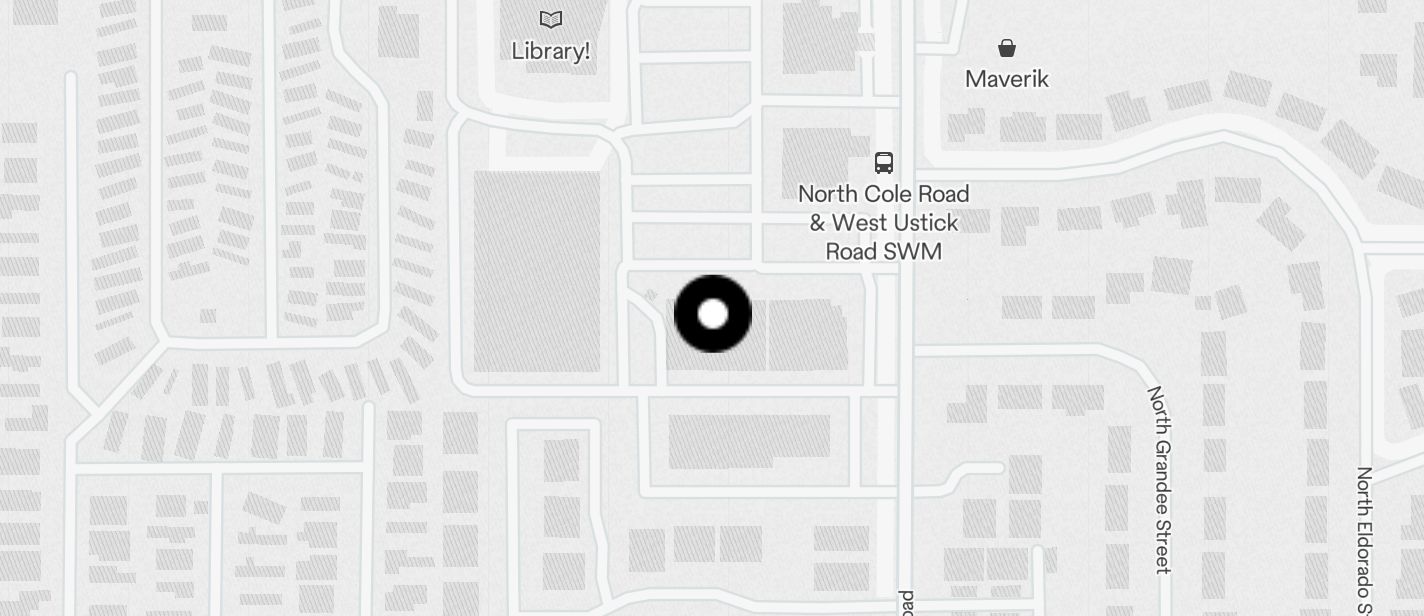The height and width of the screenshot is (616, 1424).
Task: Tap the black location pin marker
Action: point(713,314)
